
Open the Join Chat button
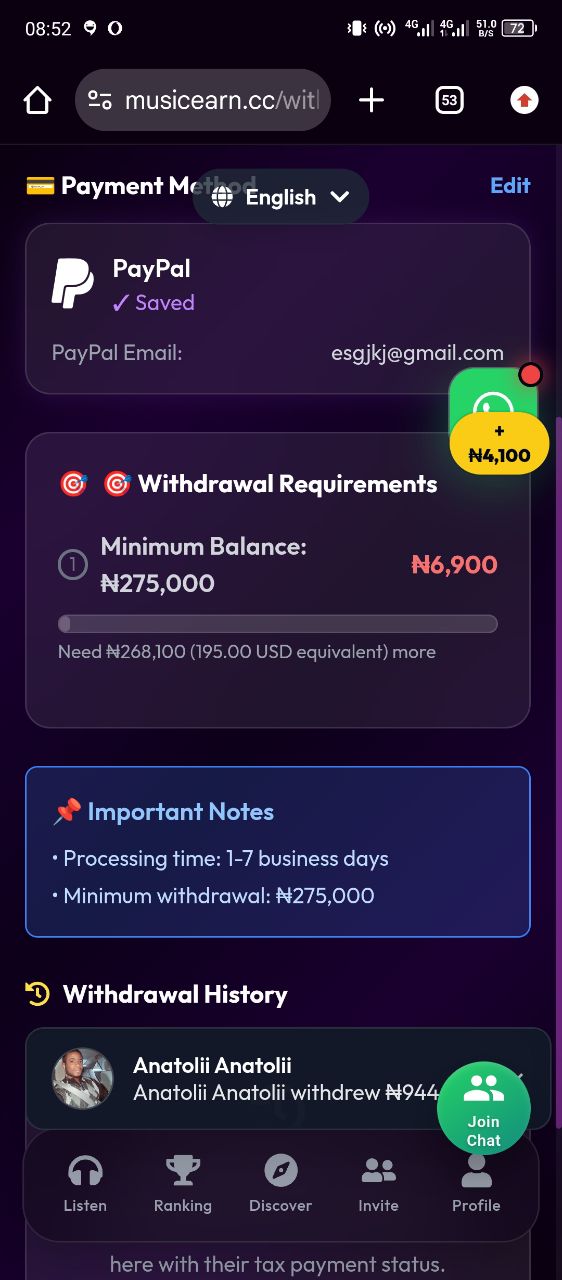click(x=483, y=1108)
